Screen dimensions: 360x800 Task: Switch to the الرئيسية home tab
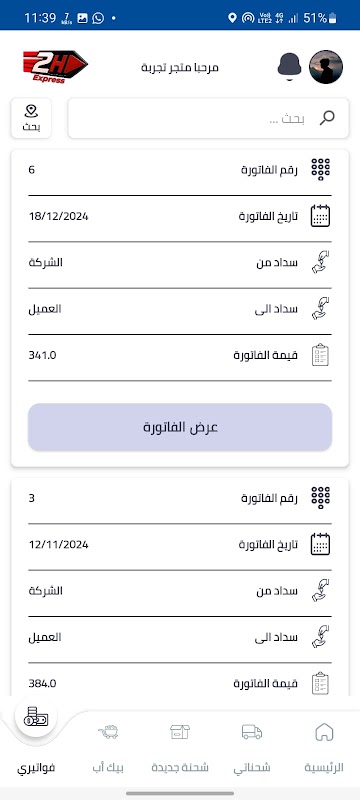point(324,748)
